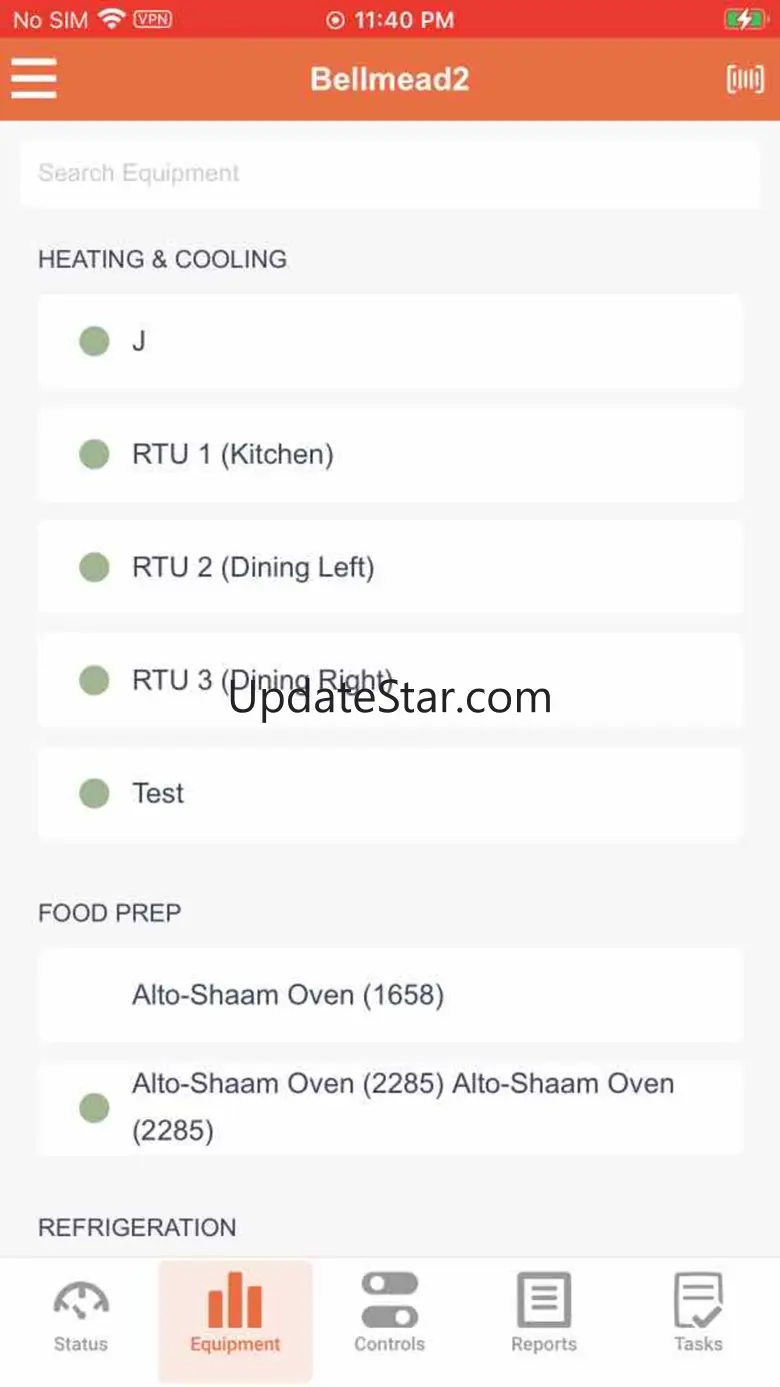Select RTU 2 (Dining Left)

[390, 567]
